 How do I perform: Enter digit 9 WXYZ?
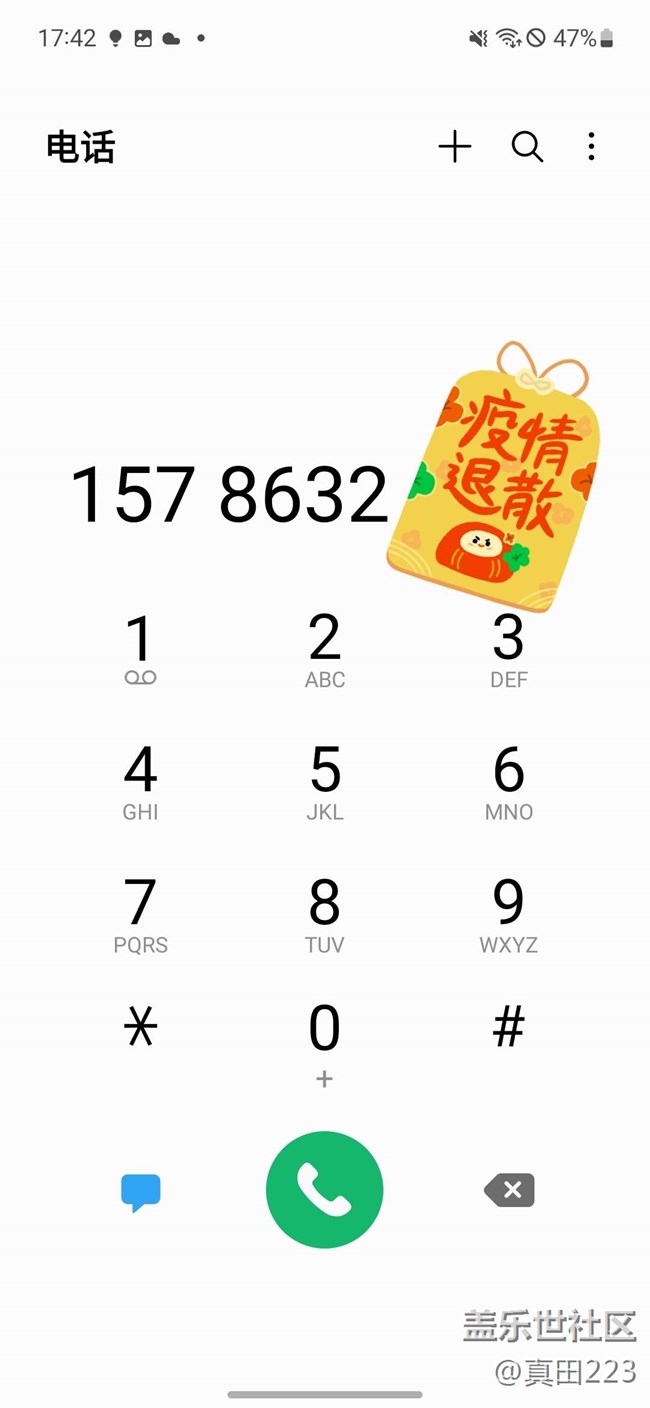click(508, 915)
